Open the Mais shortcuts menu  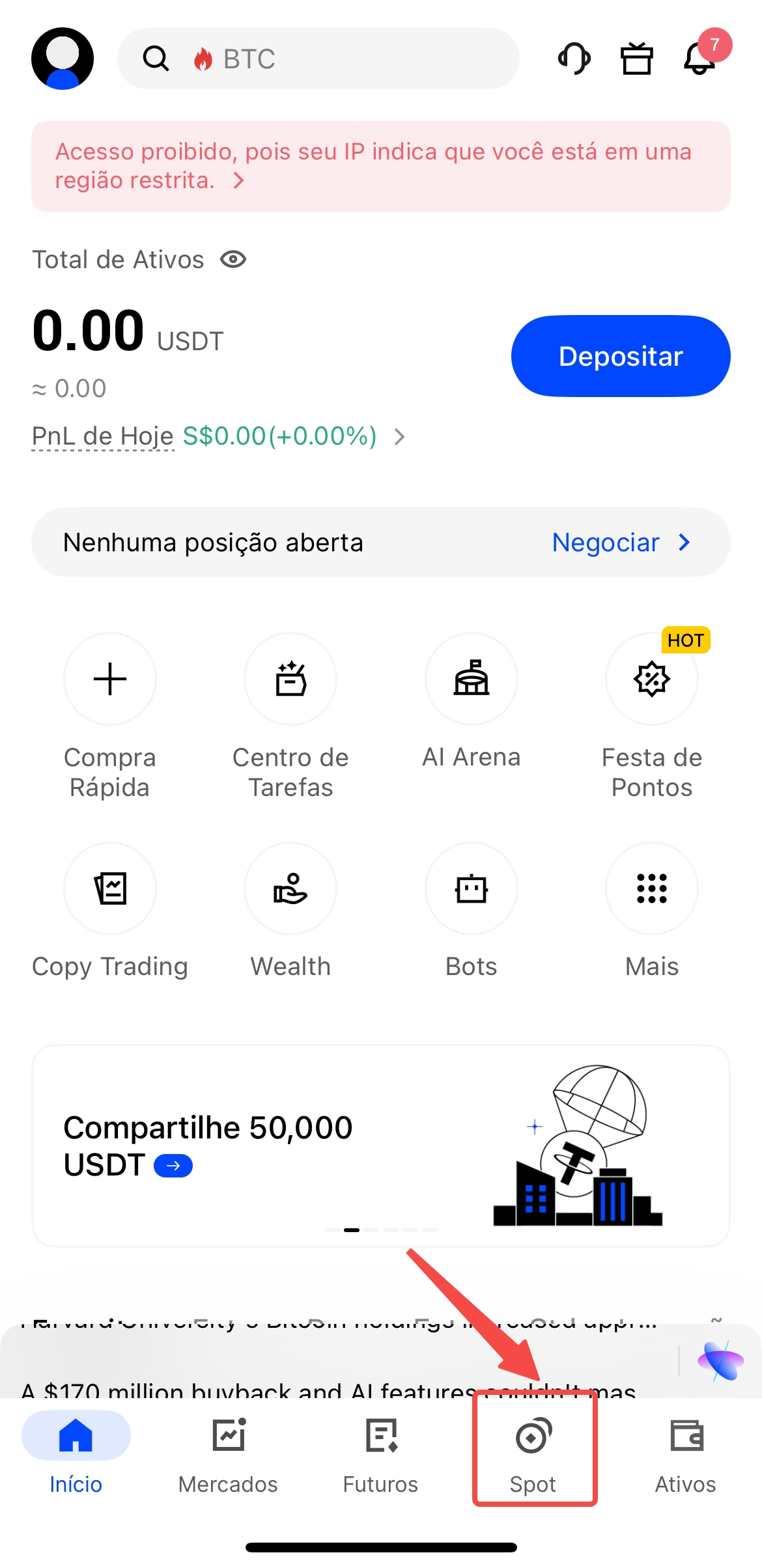coord(651,888)
